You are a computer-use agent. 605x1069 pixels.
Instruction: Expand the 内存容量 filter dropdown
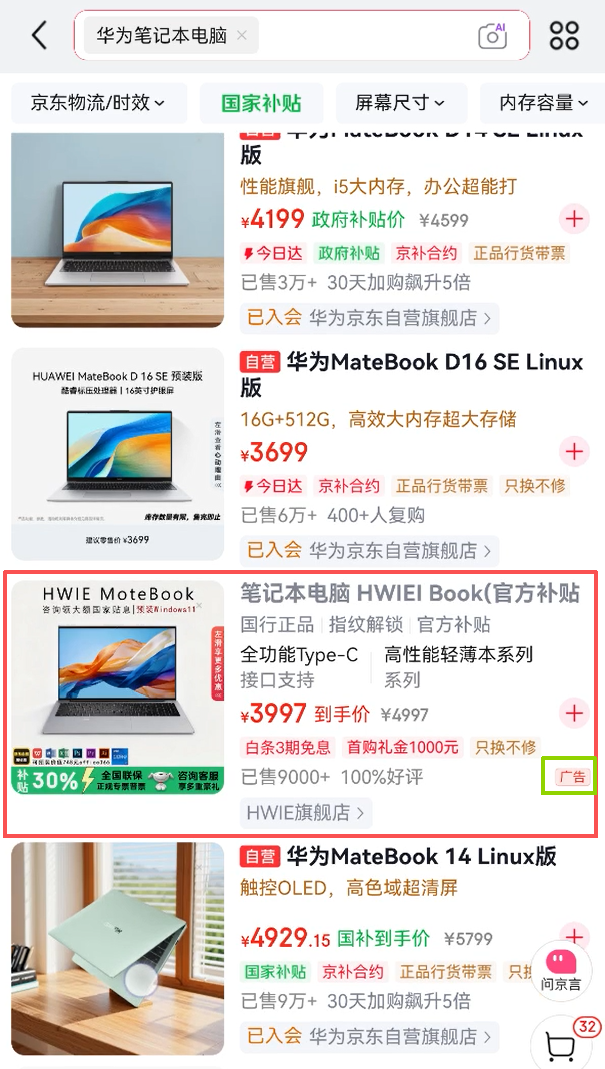[543, 103]
